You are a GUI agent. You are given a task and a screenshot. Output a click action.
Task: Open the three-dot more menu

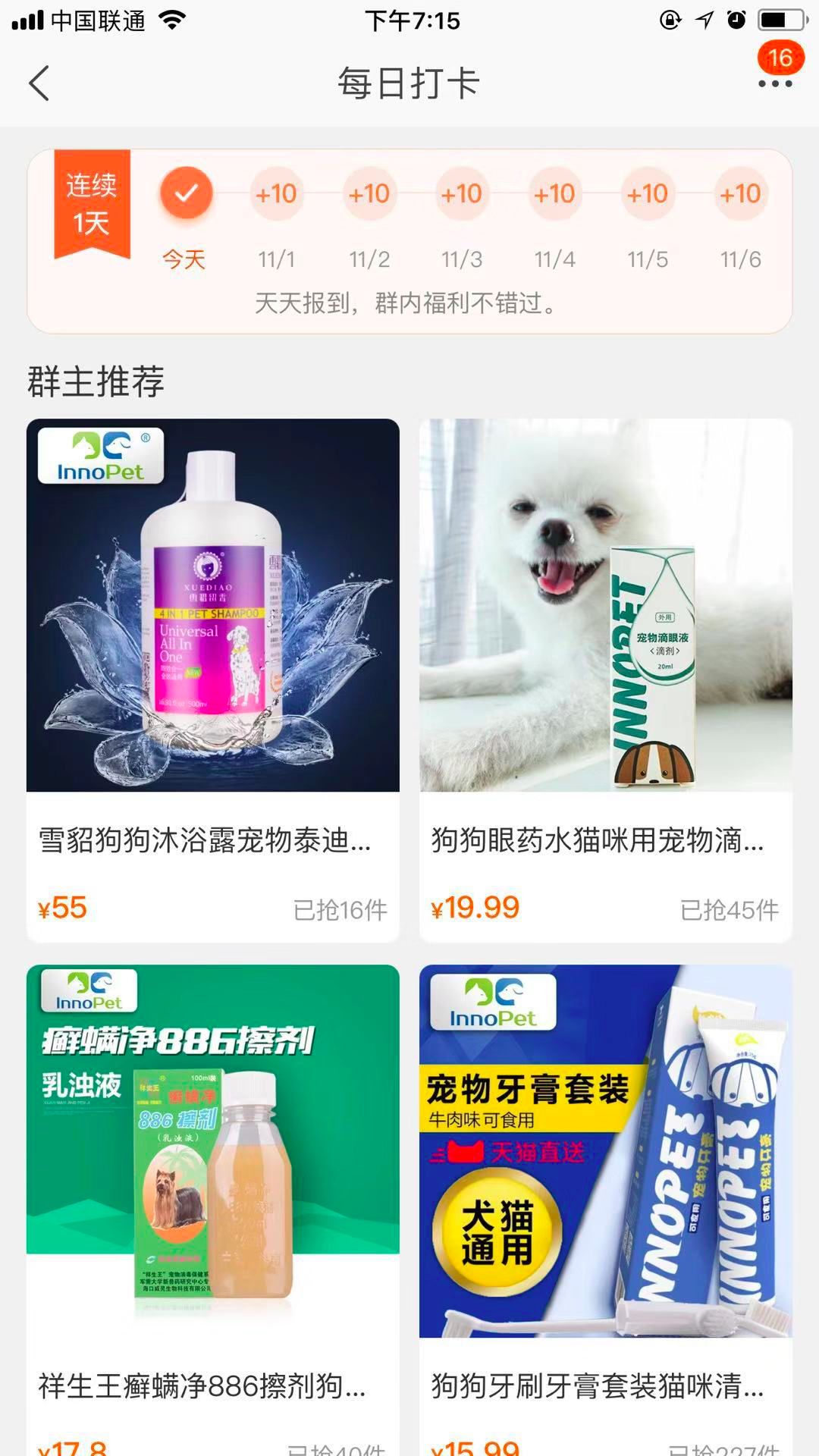coord(775,83)
